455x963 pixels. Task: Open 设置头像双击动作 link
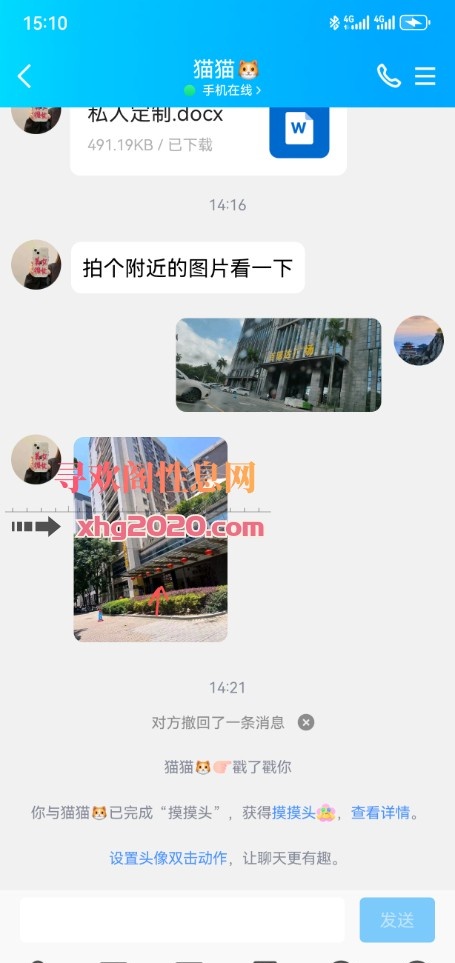(x=168, y=858)
